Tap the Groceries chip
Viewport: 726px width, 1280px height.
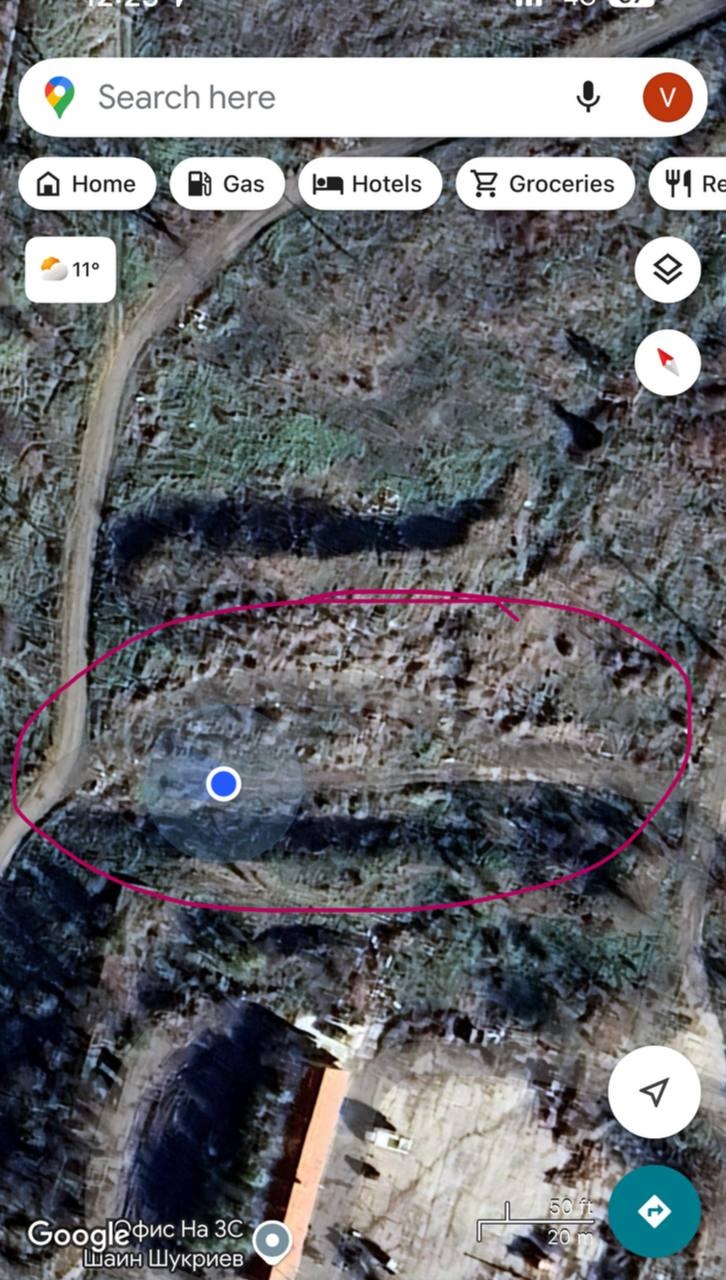[545, 184]
